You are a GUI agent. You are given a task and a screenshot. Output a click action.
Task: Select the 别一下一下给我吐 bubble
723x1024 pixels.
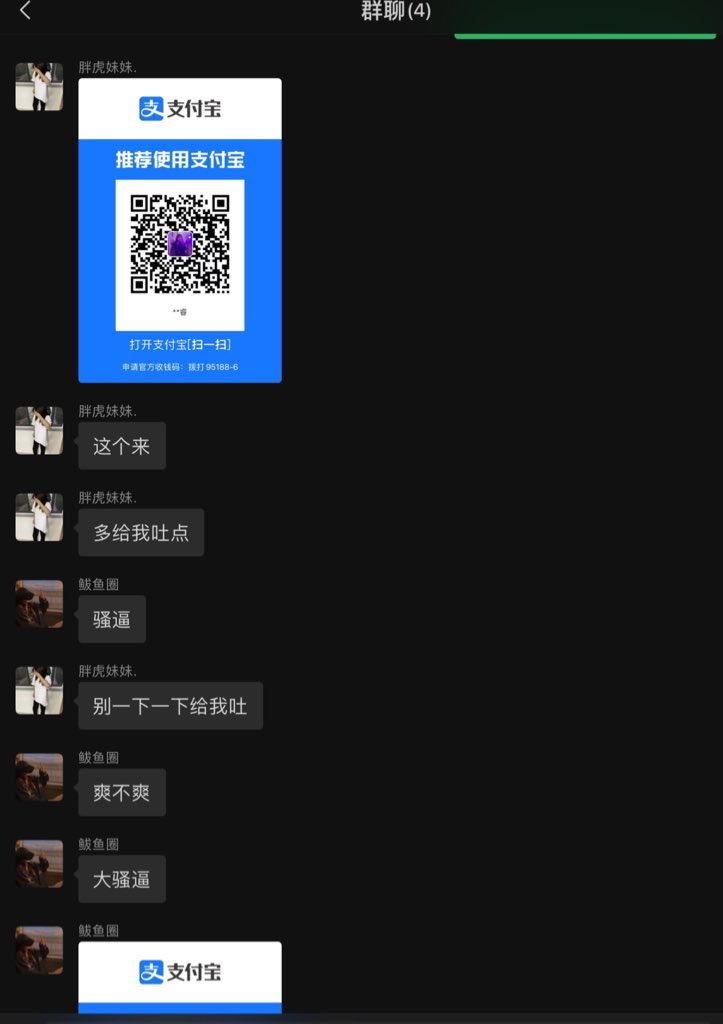click(x=170, y=706)
